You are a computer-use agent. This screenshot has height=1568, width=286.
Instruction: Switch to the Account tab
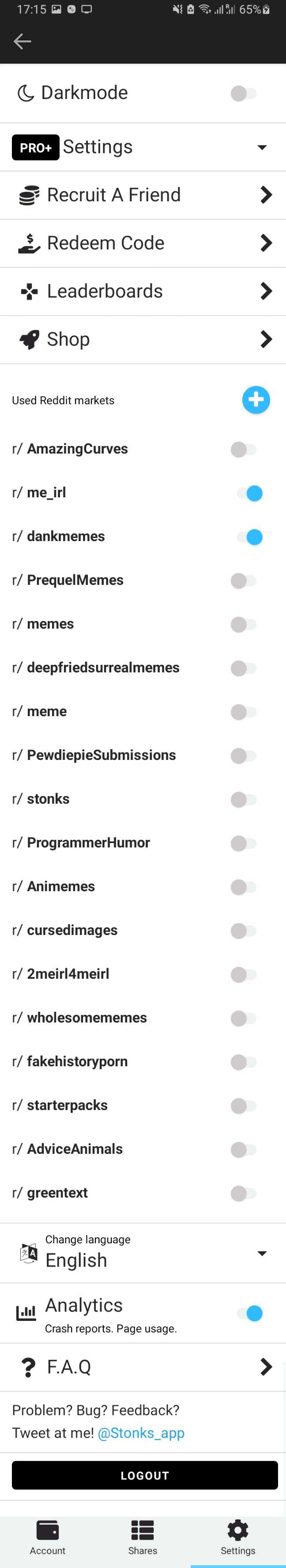47,1537
